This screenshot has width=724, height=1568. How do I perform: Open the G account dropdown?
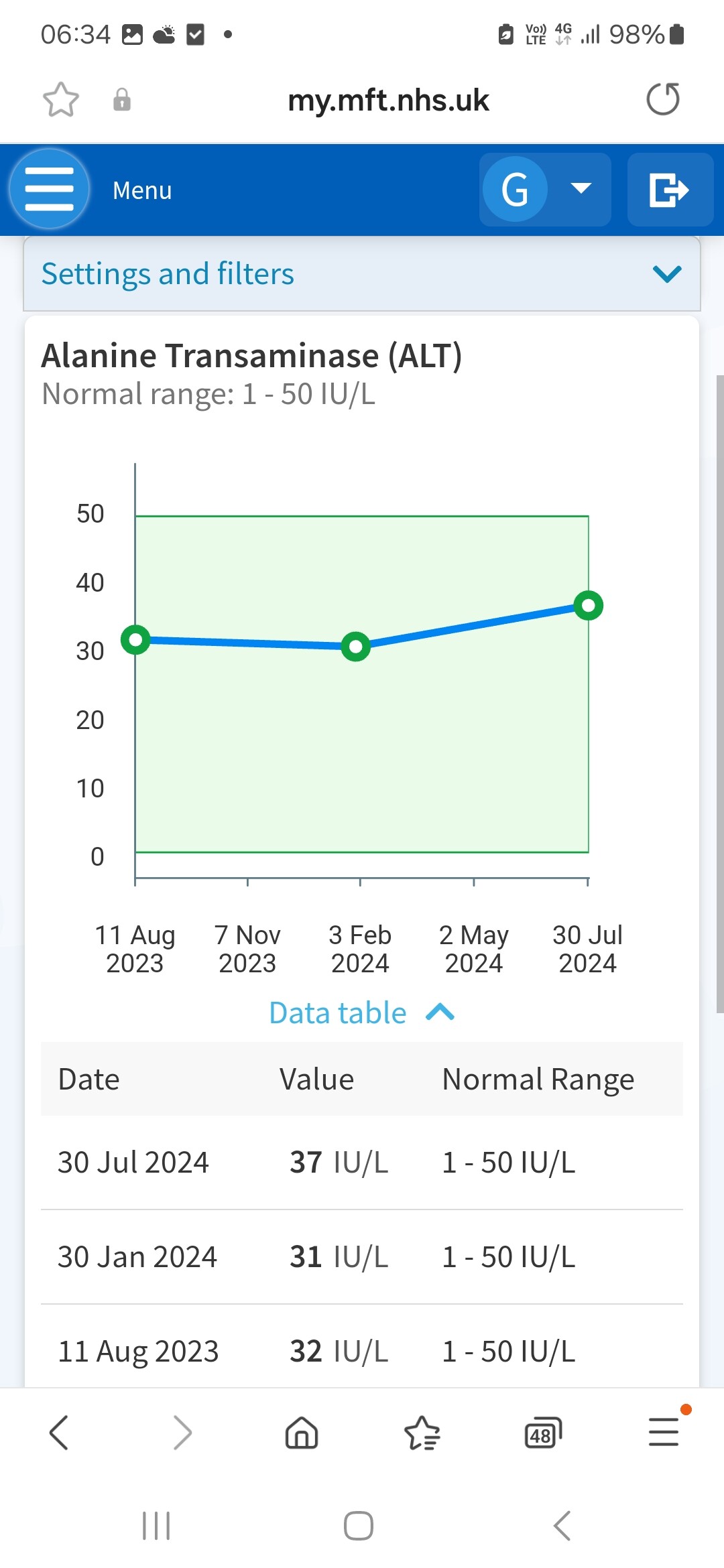coord(545,190)
